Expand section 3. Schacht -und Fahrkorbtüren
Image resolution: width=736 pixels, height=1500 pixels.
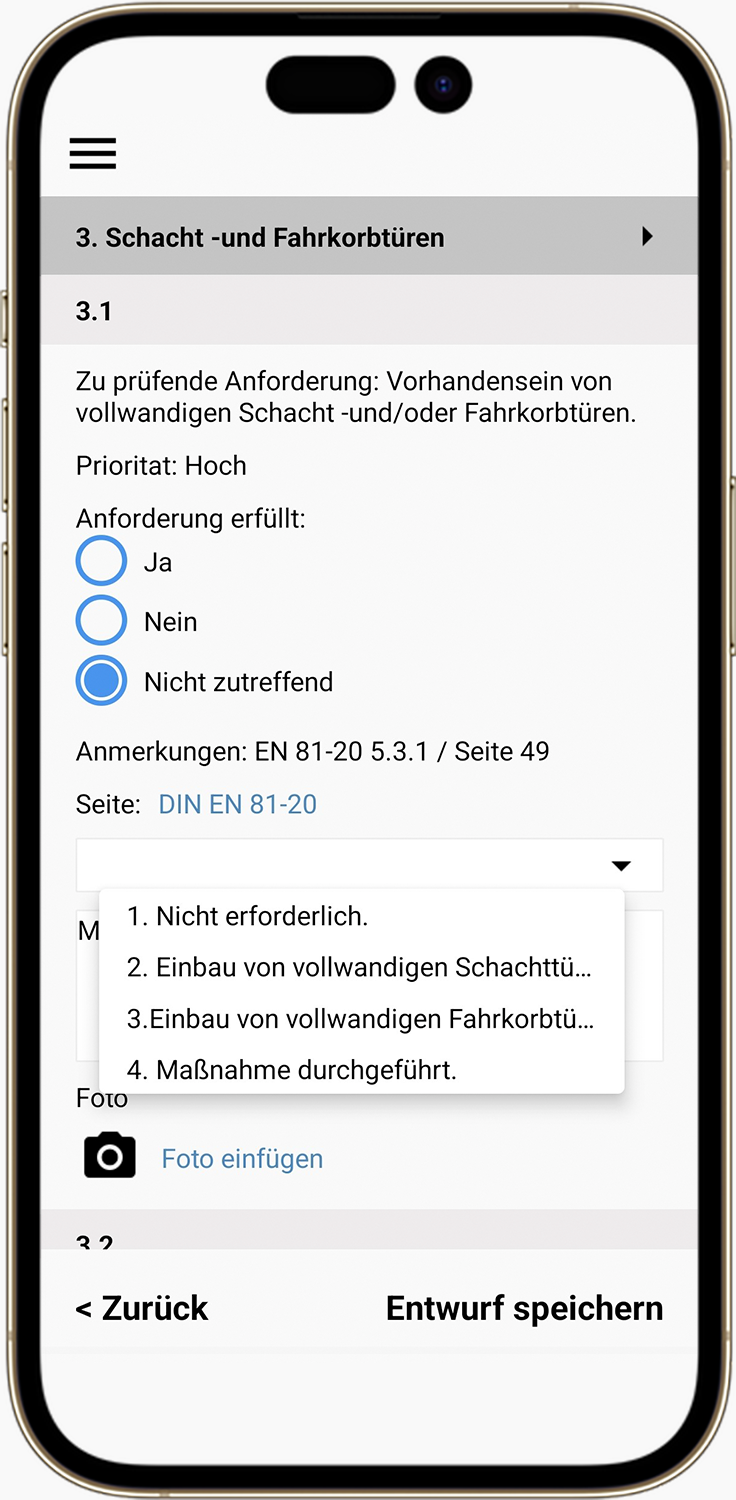point(647,237)
